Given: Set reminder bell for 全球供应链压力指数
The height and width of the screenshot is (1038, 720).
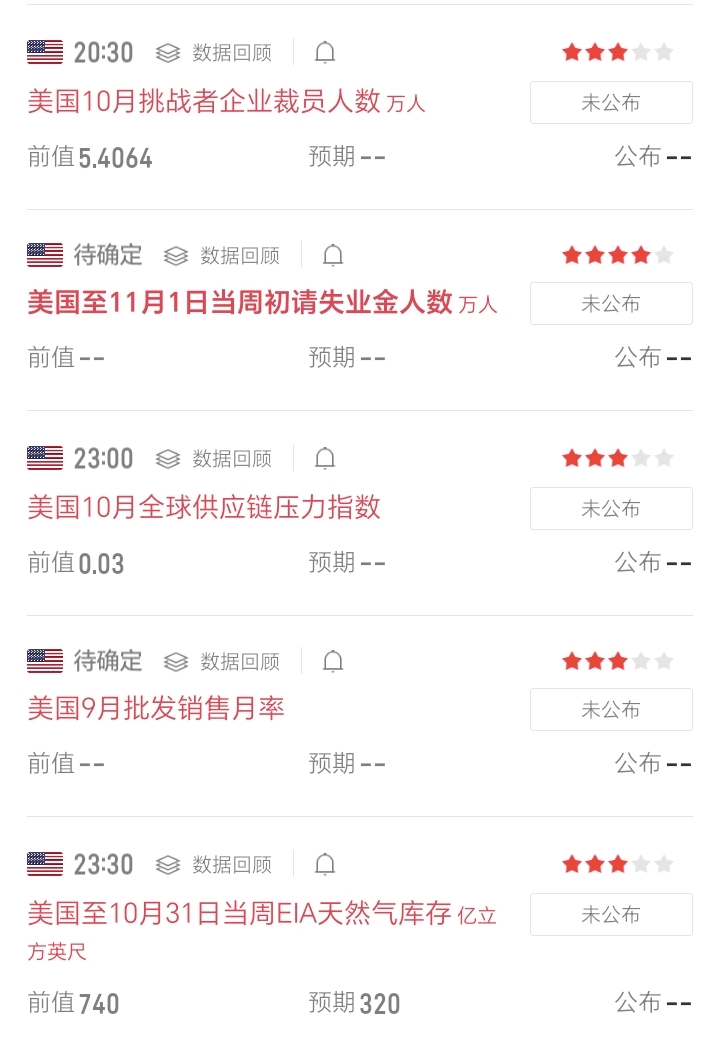Looking at the screenshot, I should pos(325,458).
